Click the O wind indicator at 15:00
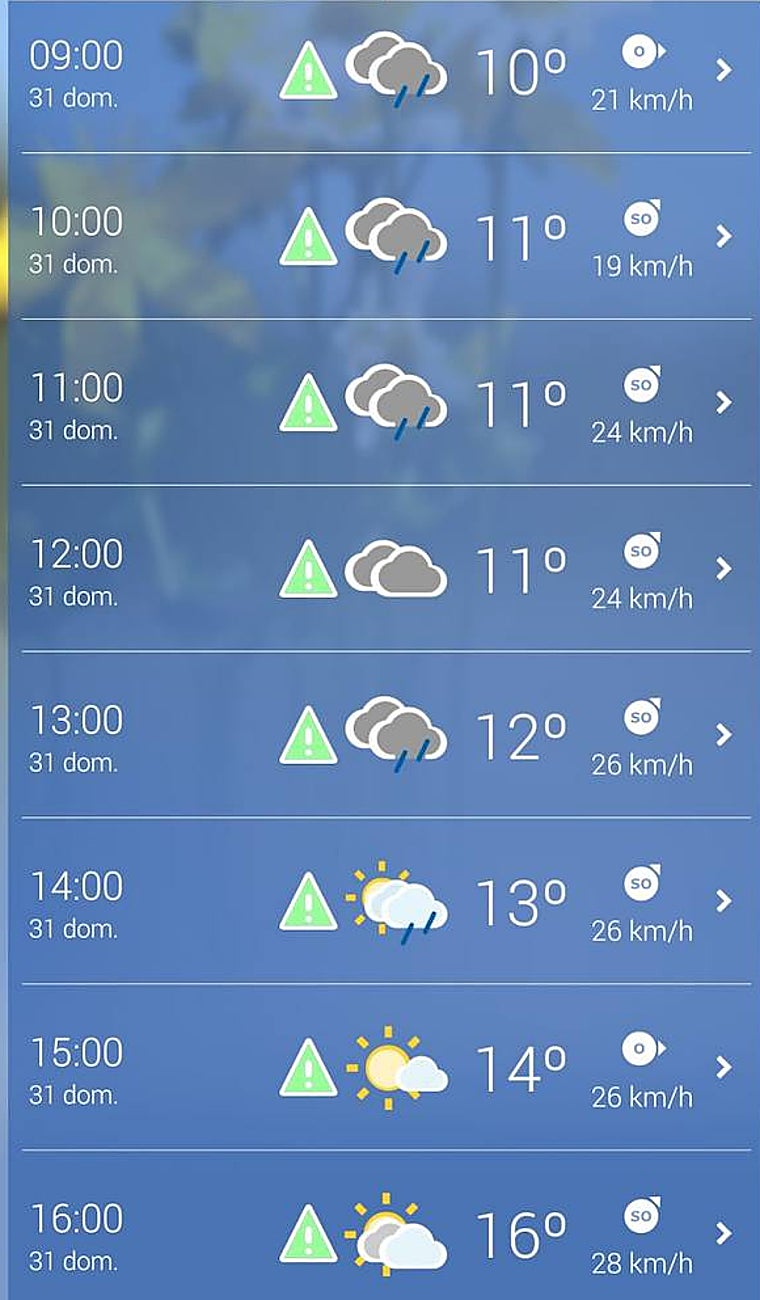This screenshot has height=1300, width=760. (640, 1050)
